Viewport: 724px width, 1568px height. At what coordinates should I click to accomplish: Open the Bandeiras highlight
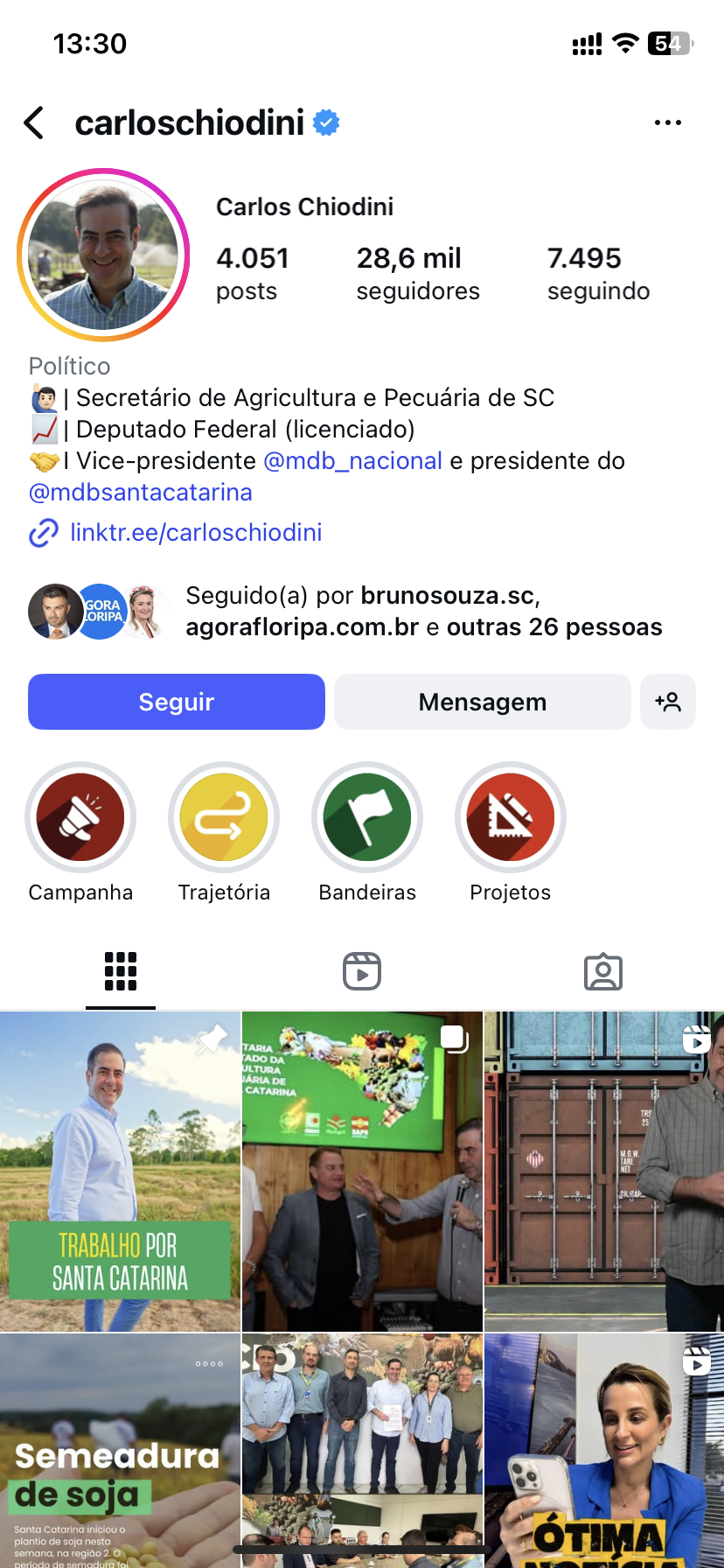click(367, 817)
